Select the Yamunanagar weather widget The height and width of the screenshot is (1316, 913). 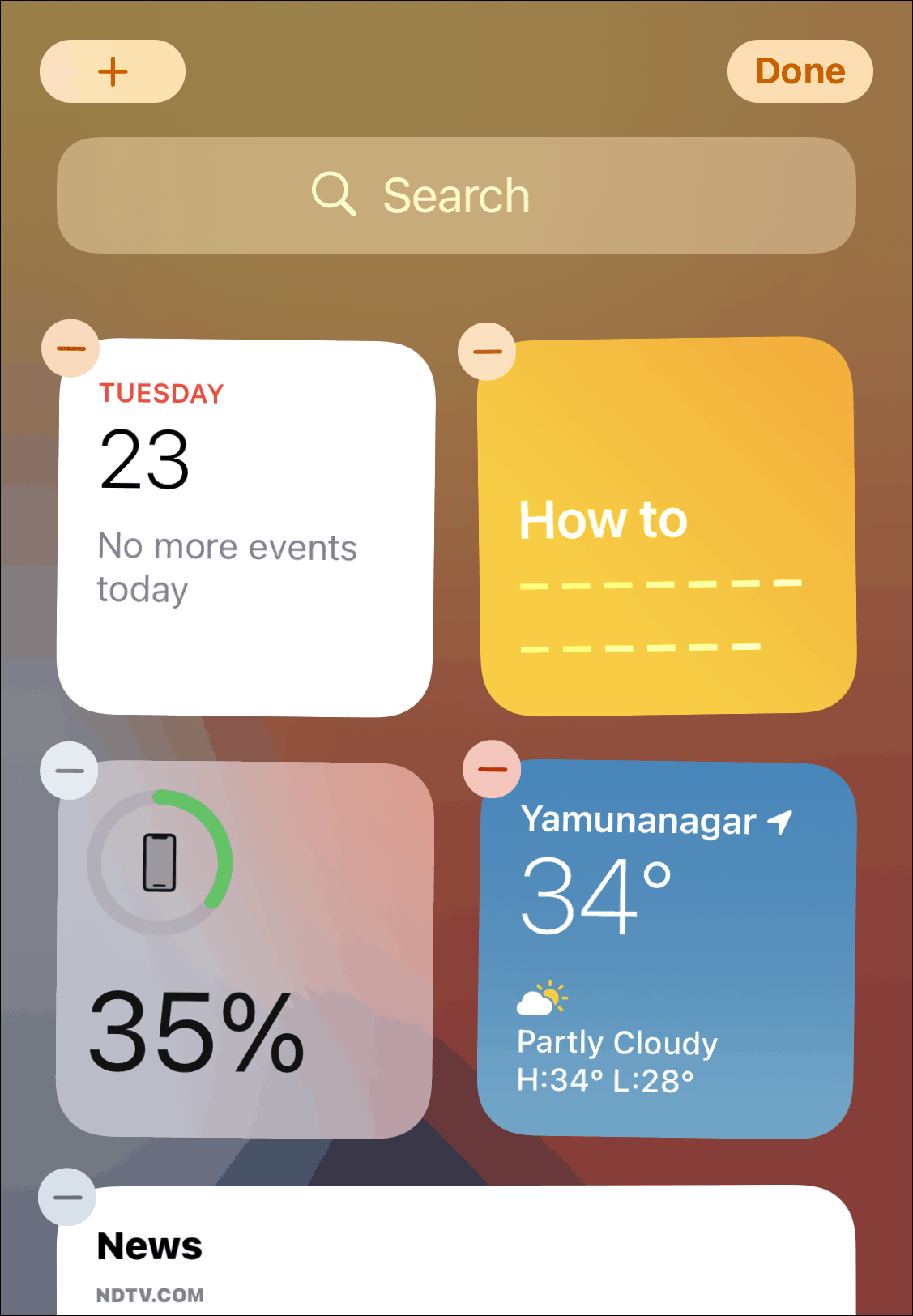click(x=666, y=950)
